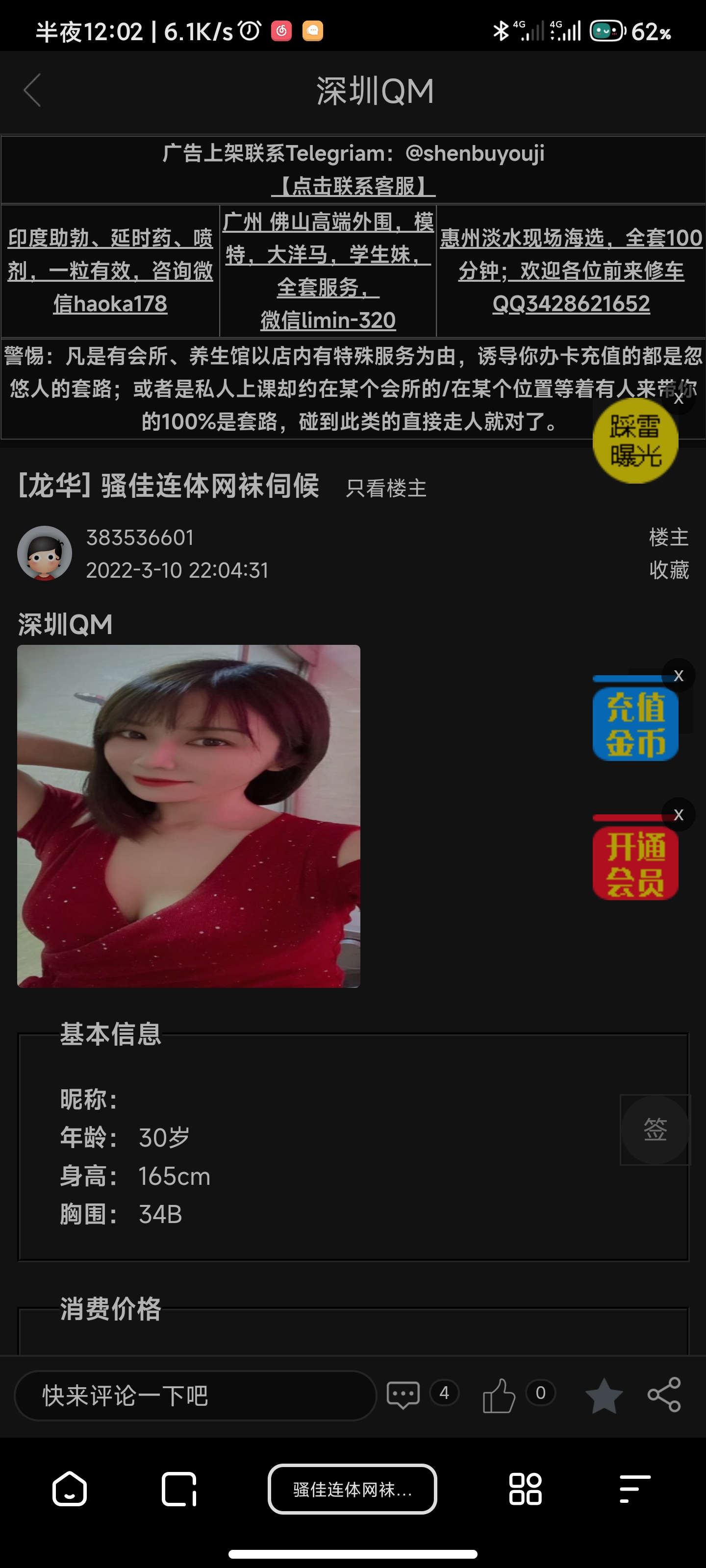
Task: Go back using the top-left arrow
Action: tap(32, 91)
